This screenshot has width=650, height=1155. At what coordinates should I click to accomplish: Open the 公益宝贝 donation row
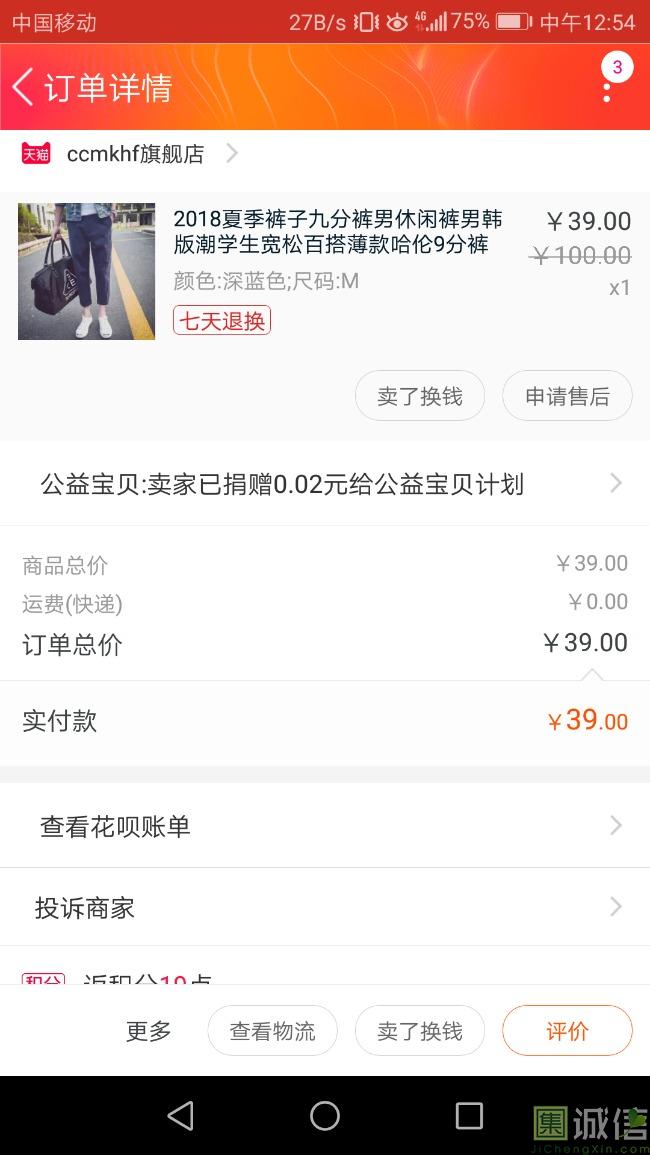click(x=325, y=485)
